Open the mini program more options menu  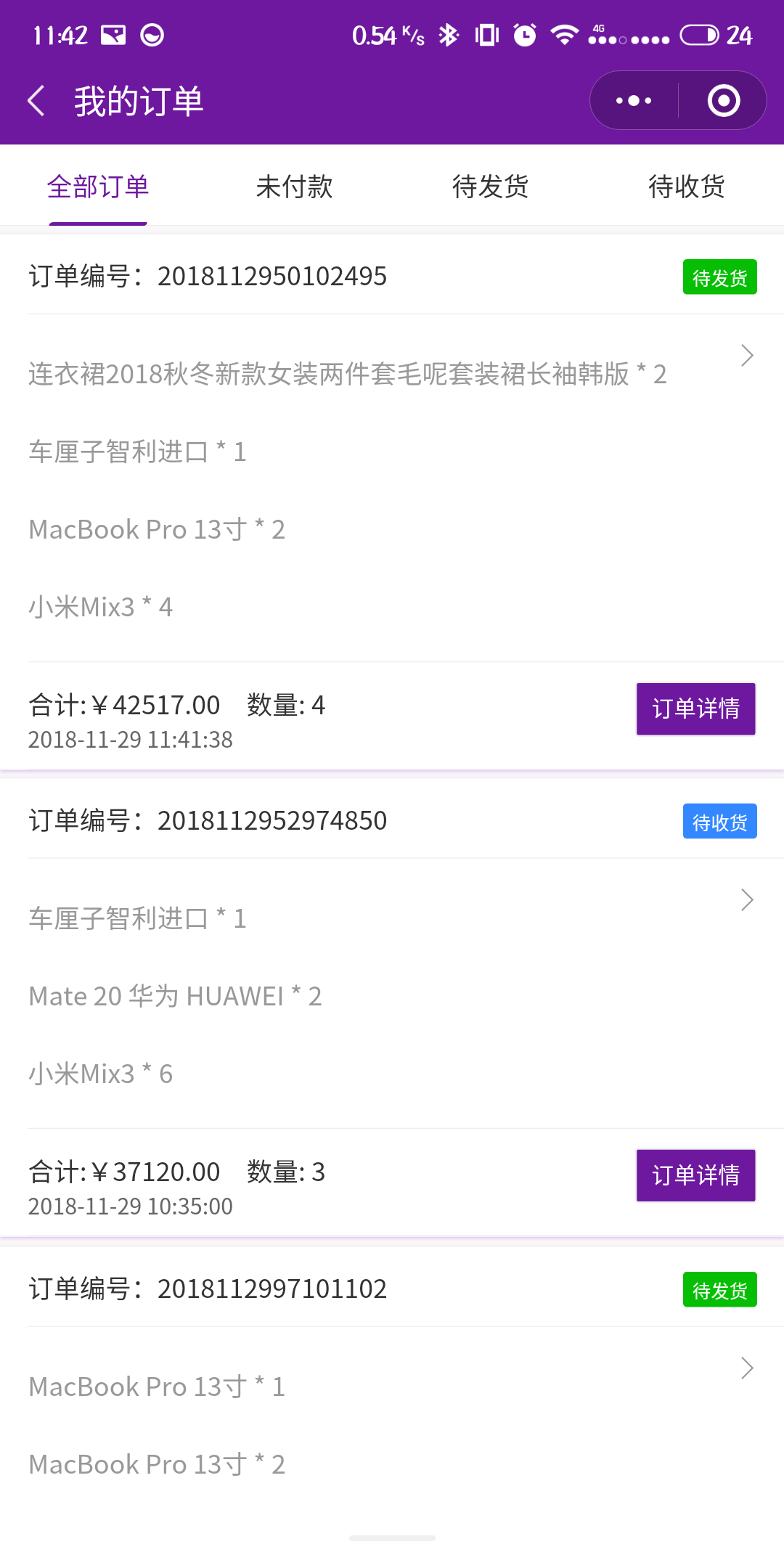point(634,100)
